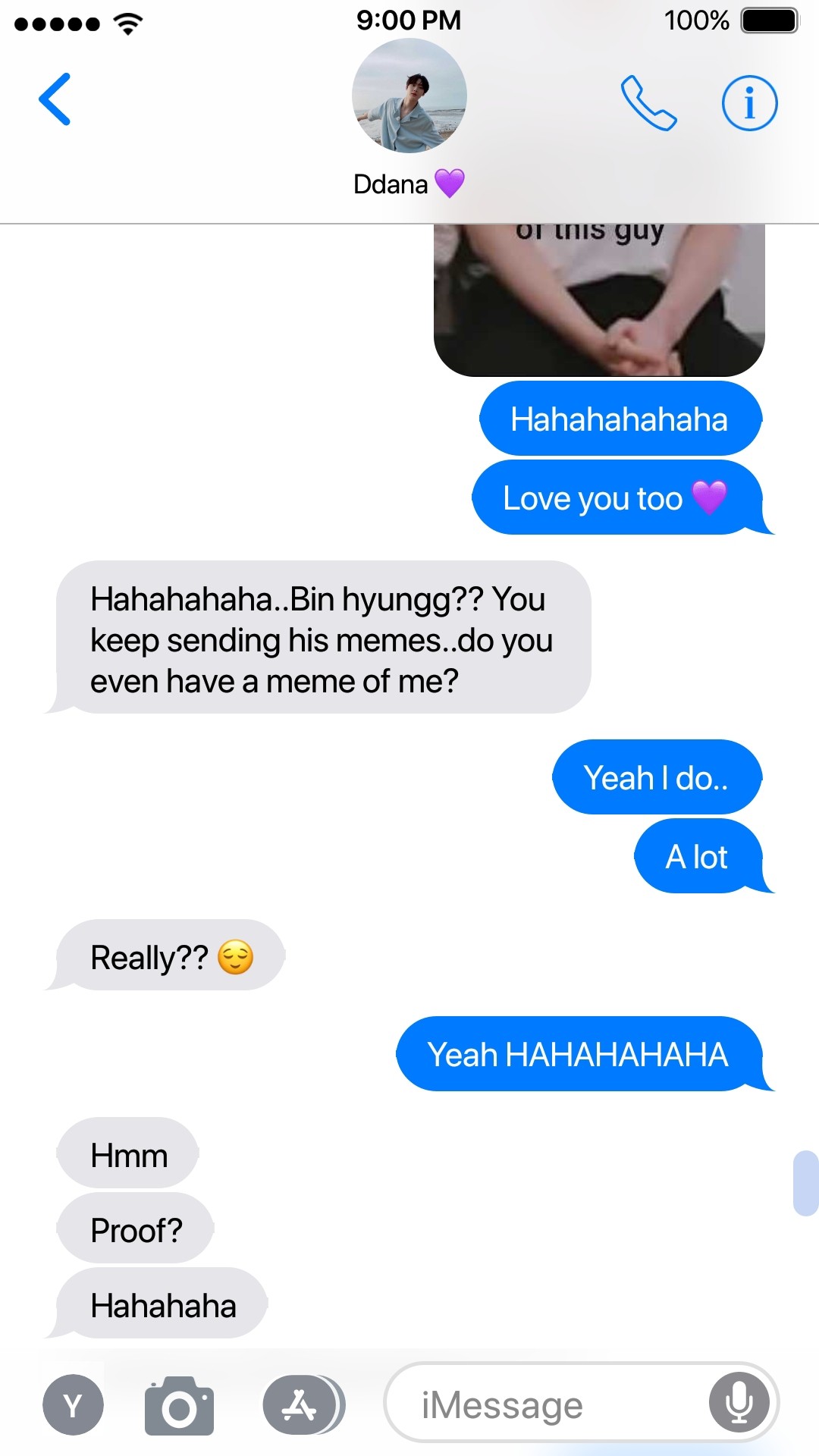Viewport: 819px width, 1456px height.
Task: Tap the round Y button
Action: 73,1405
